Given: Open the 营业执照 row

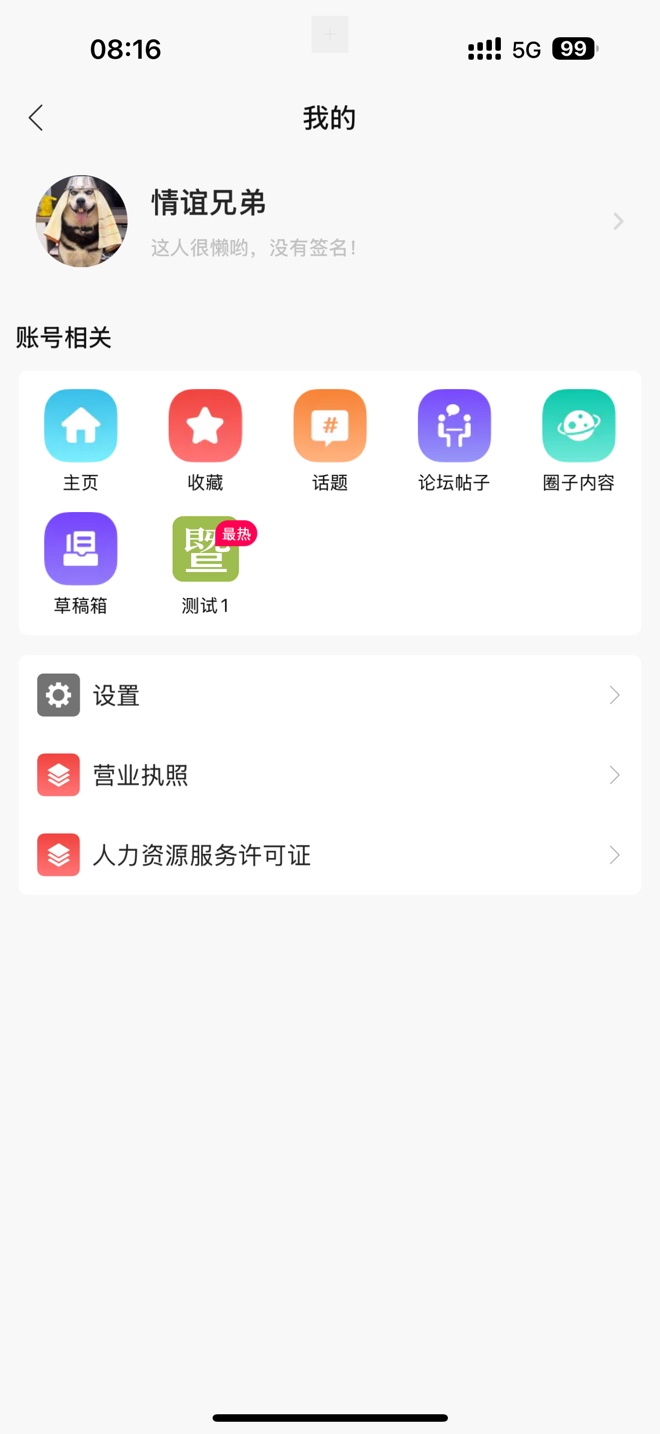Looking at the screenshot, I should (x=330, y=775).
